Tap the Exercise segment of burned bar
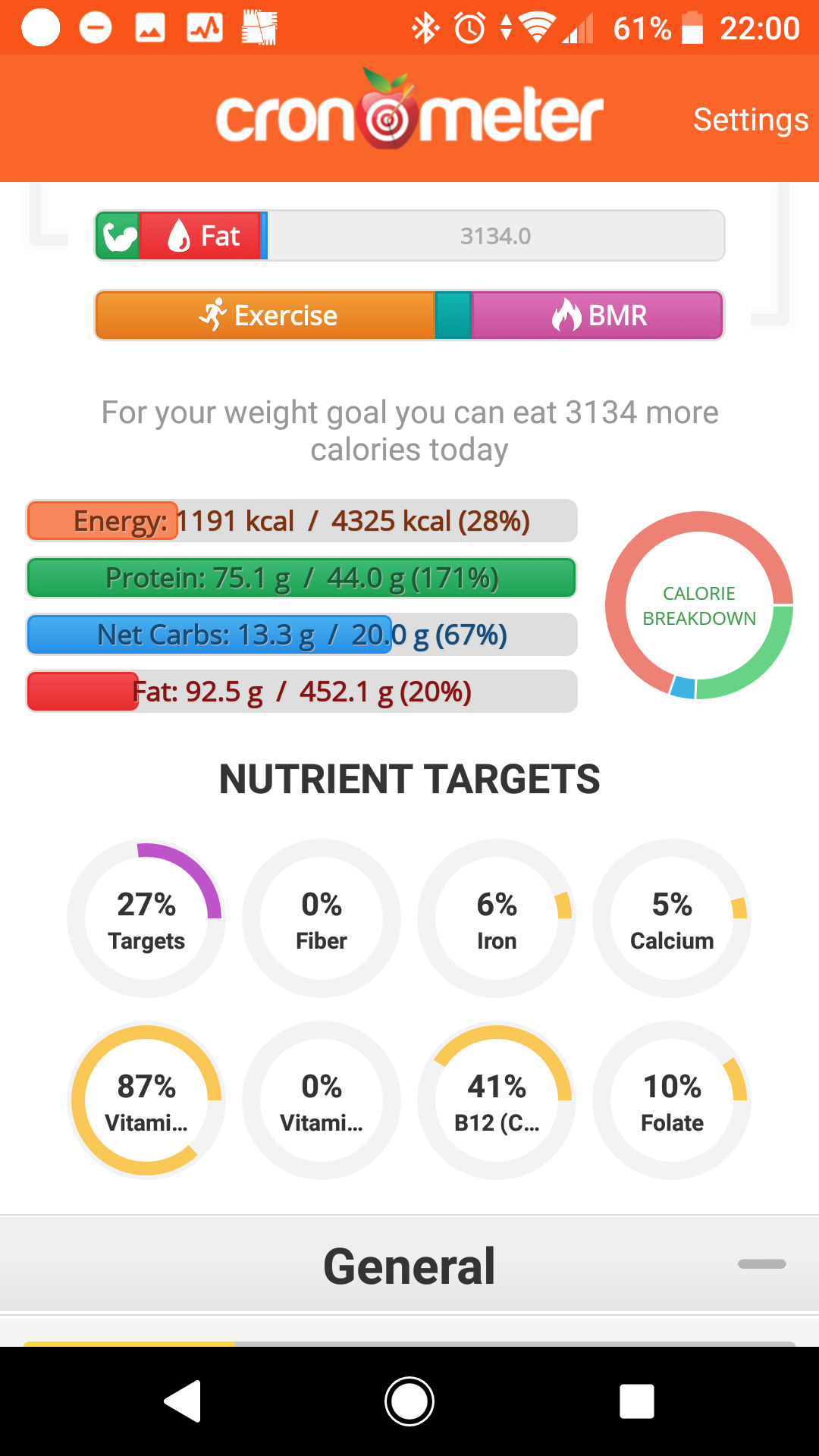 [265, 315]
